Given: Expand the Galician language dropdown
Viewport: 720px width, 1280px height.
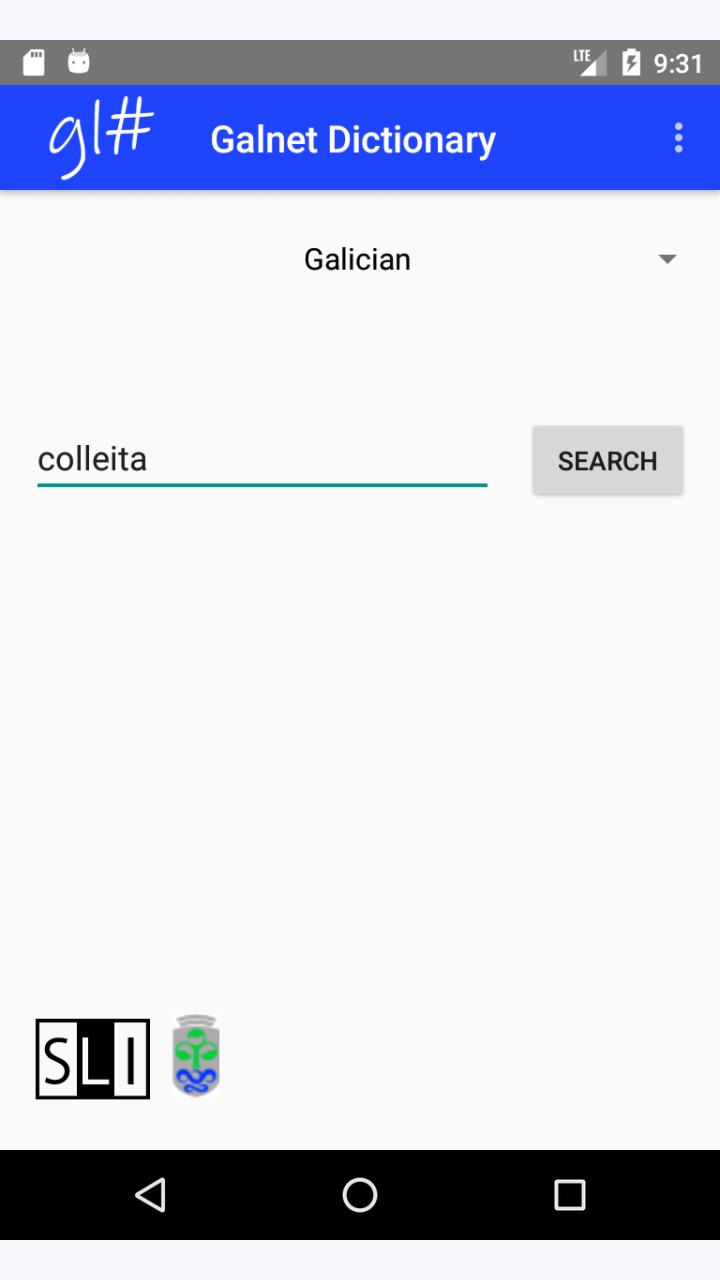Looking at the screenshot, I should pos(360,259).
